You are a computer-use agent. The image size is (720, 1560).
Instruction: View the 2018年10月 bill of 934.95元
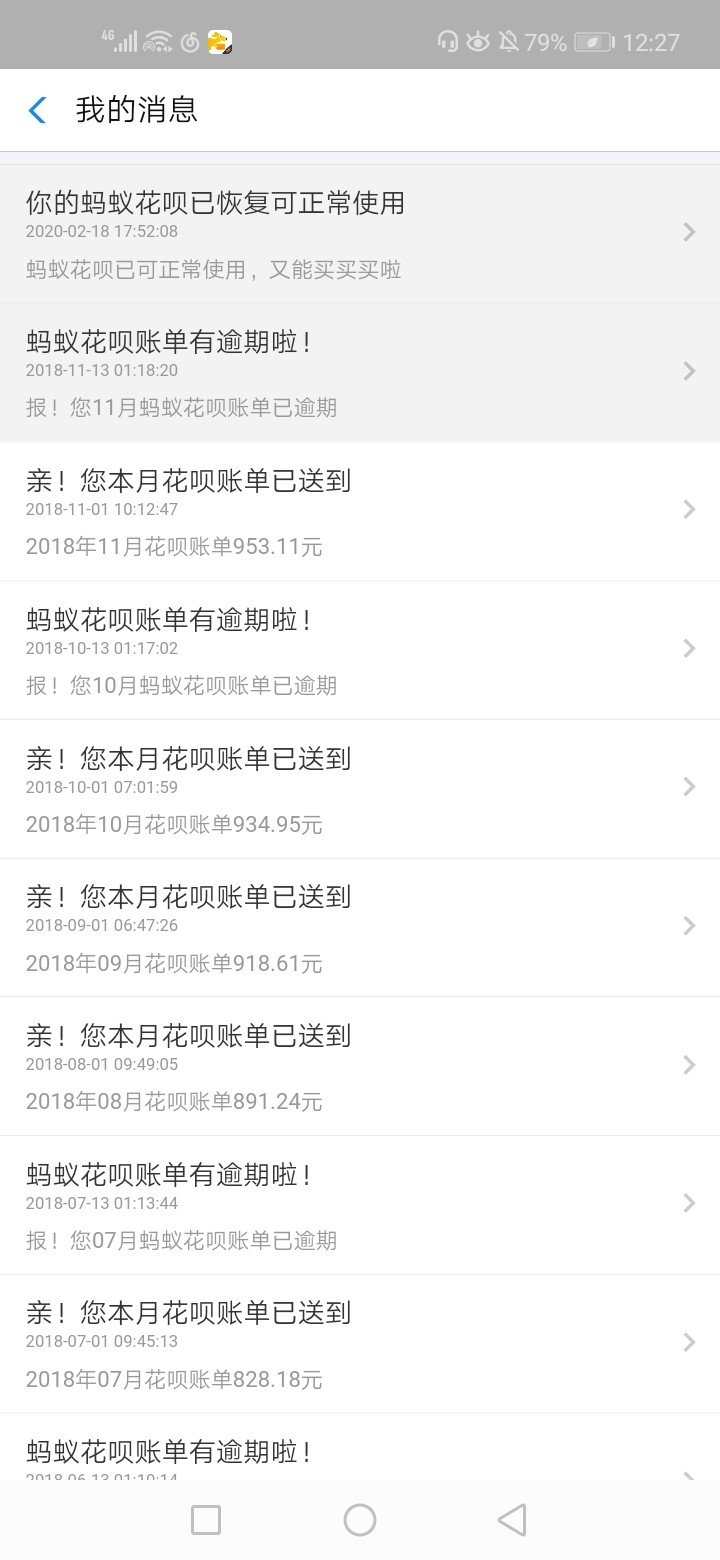[x=360, y=789]
